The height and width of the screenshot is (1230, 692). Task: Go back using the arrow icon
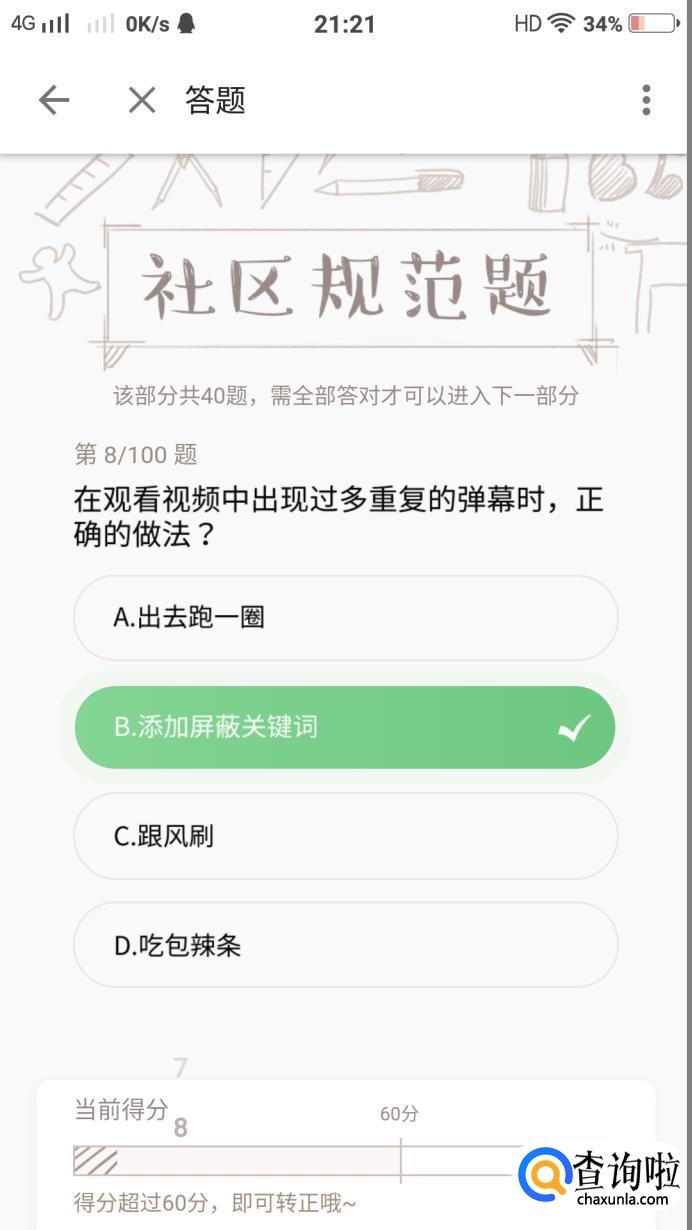pyautogui.click(x=54, y=100)
